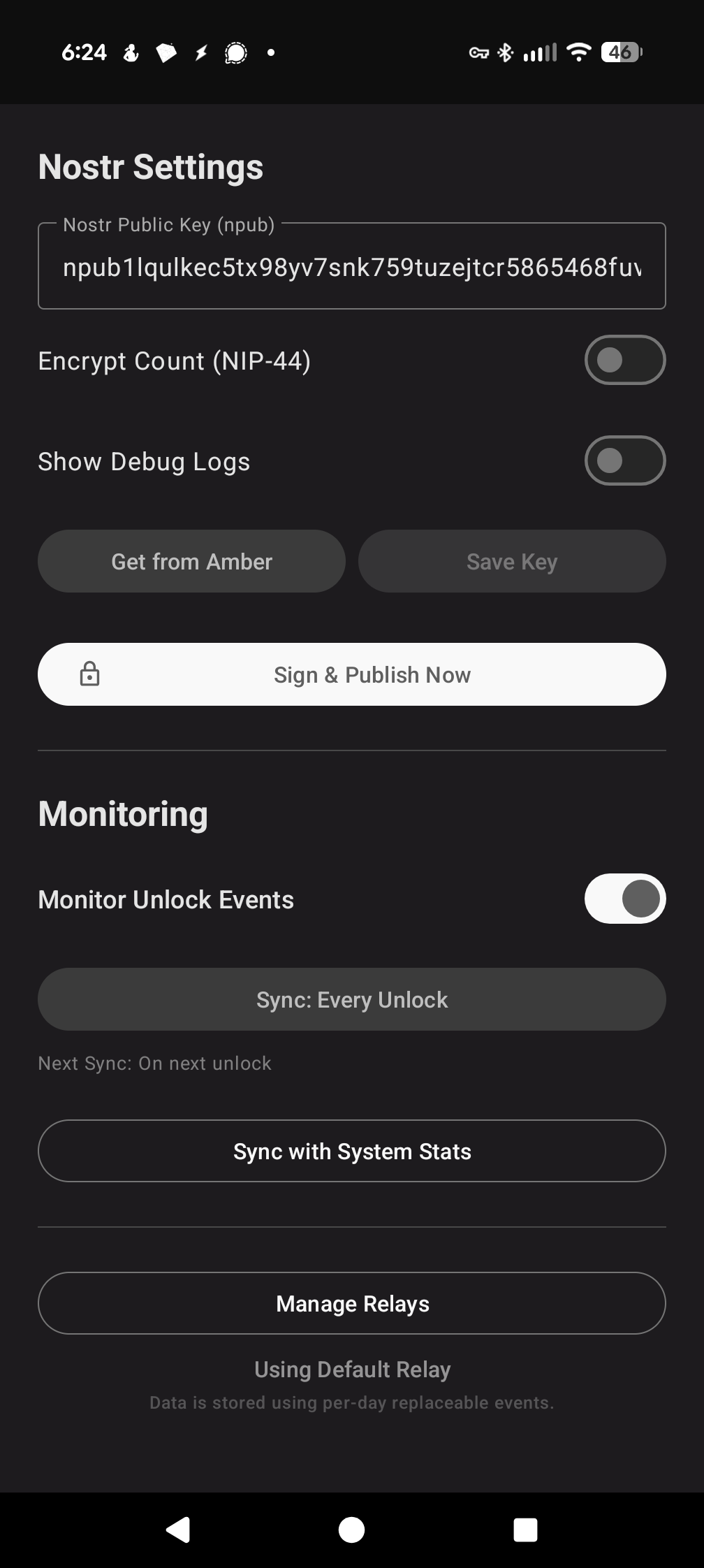This screenshot has width=704, height=1568.
Task: Enable Encrypt Count (NIP-44)
Action: click(625, 360)
